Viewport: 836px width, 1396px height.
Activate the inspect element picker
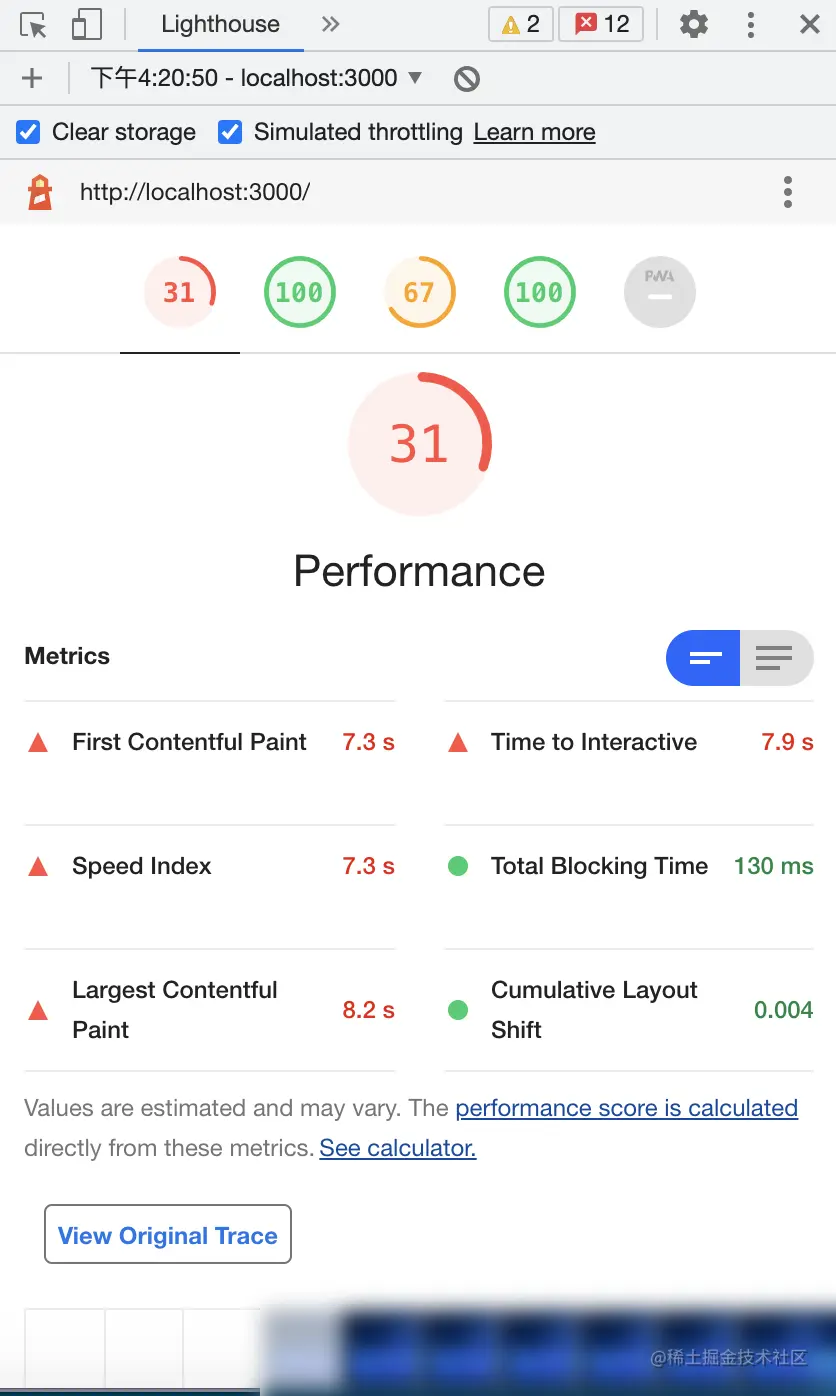(34, 25)
